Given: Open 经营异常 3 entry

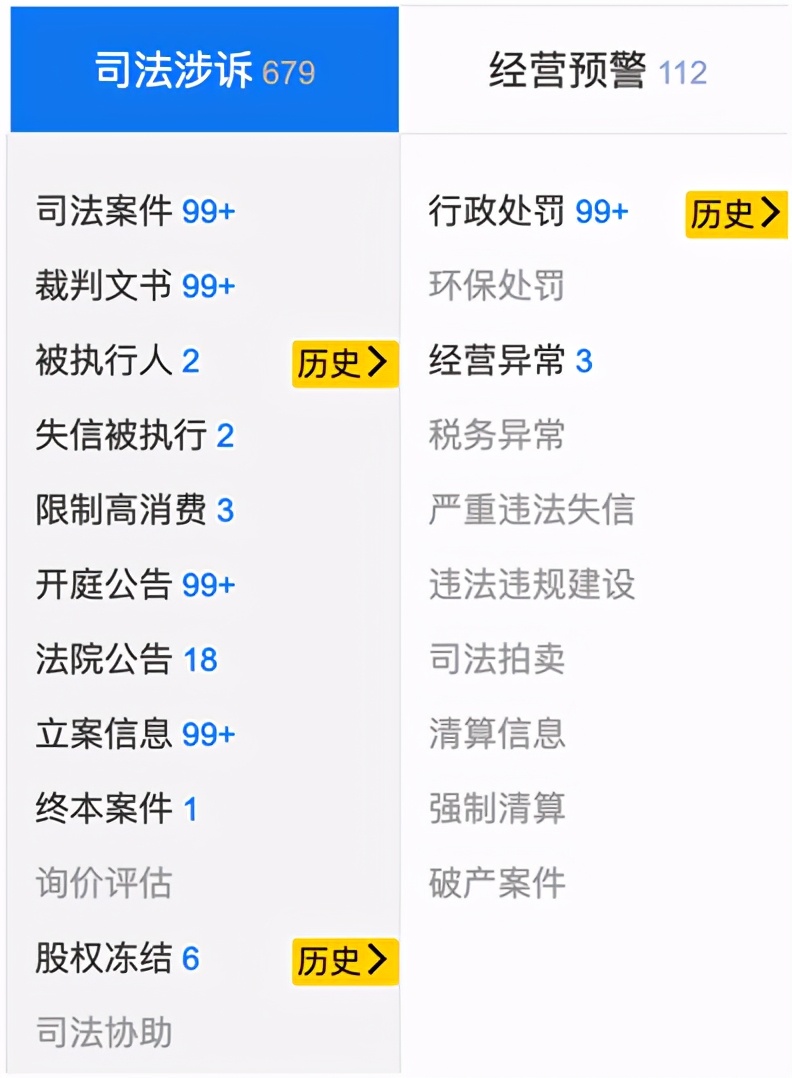Looking at the screenshot, I should click(x=510, y=361).
